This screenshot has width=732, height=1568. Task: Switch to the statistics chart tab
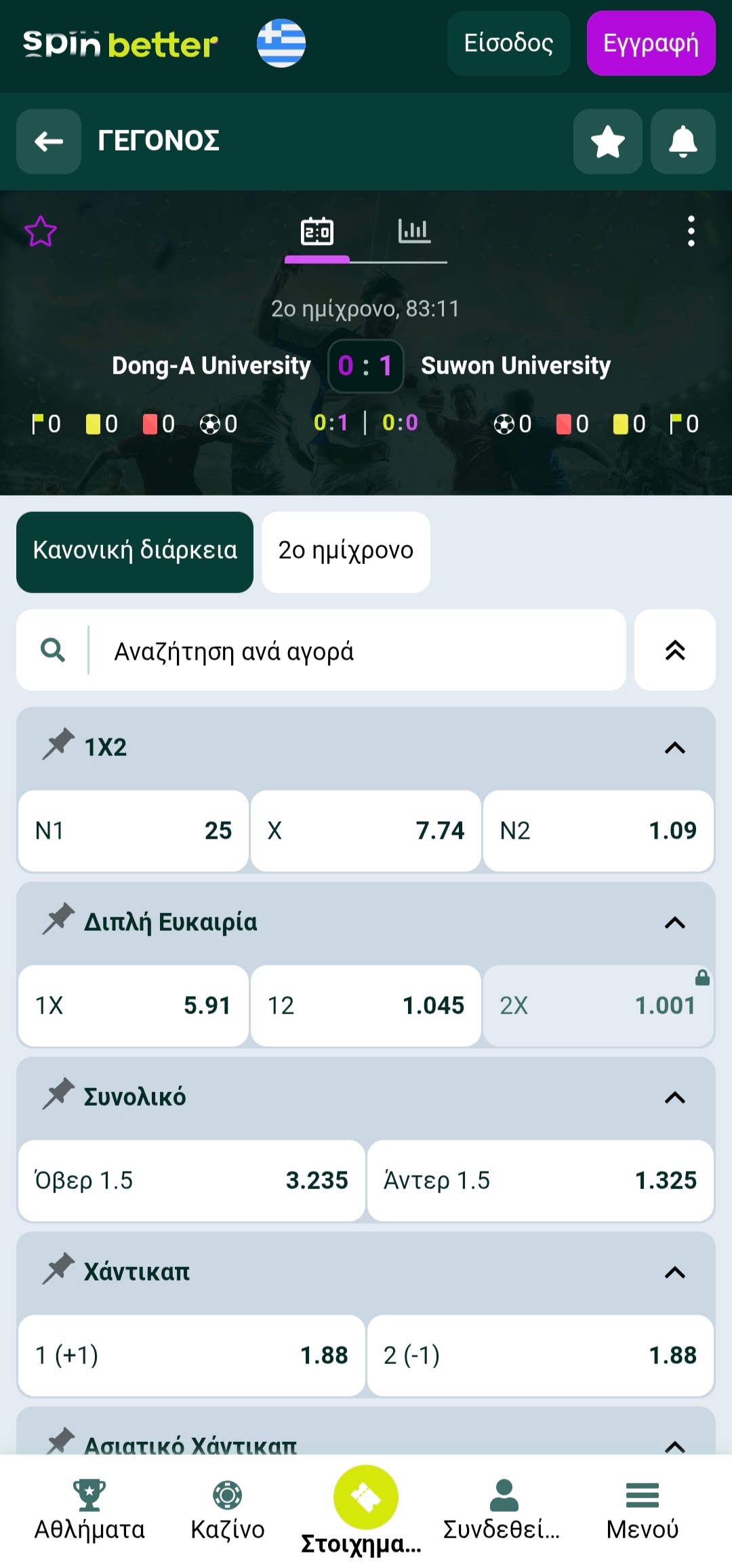click(x=414, y=232)
